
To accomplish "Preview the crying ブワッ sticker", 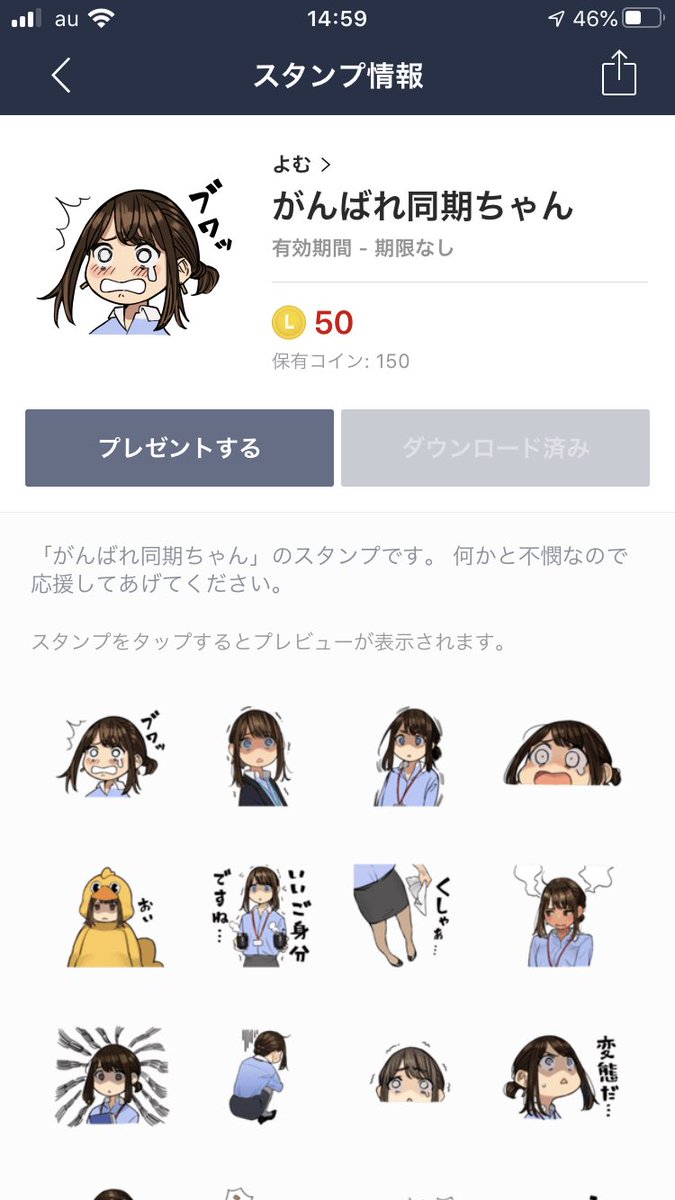I will 110,755.
